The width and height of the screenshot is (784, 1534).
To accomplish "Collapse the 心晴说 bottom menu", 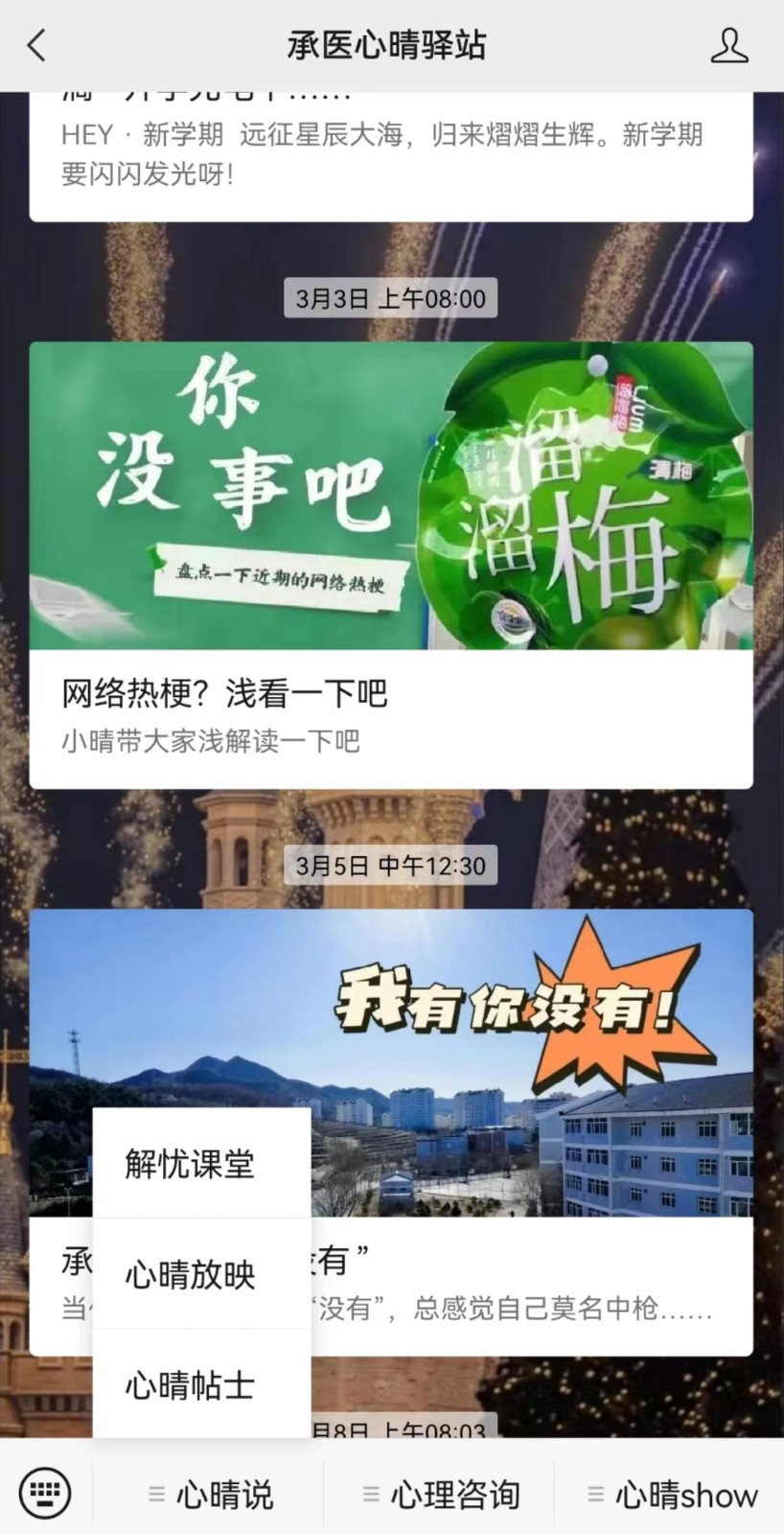I will click(211, 1494).
